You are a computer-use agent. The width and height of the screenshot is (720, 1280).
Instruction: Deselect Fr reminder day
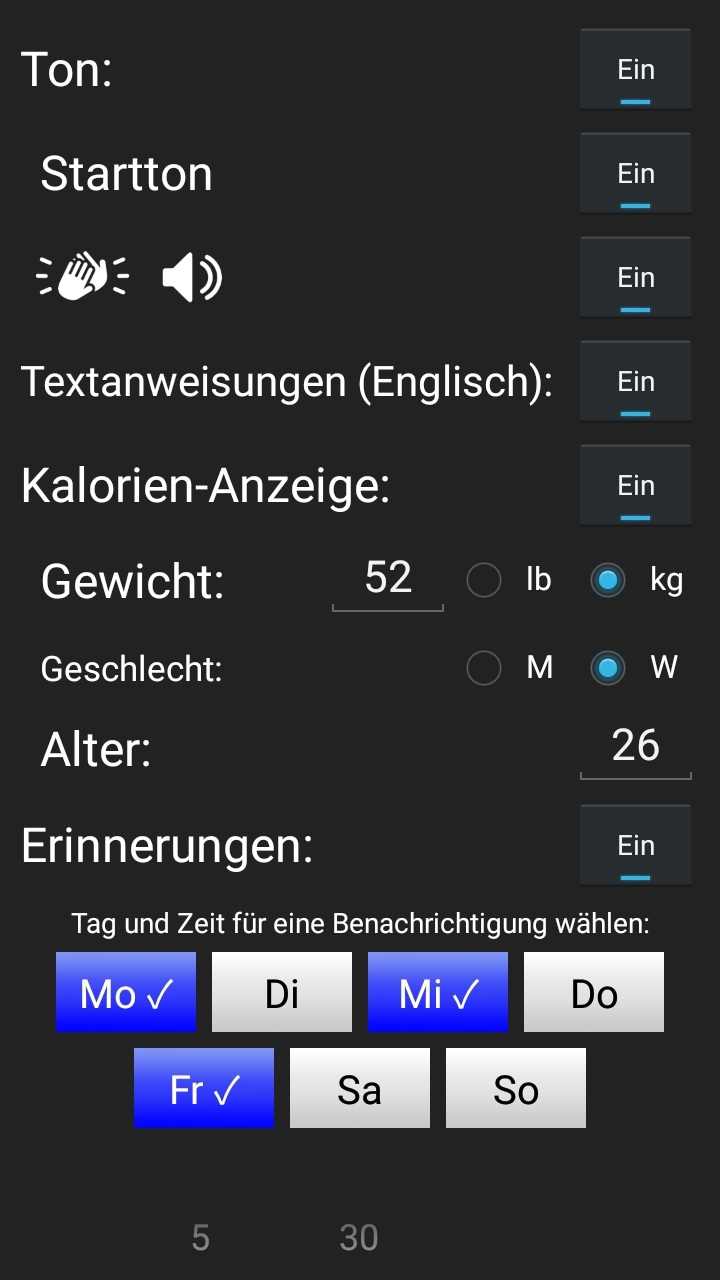point(204,1088)
